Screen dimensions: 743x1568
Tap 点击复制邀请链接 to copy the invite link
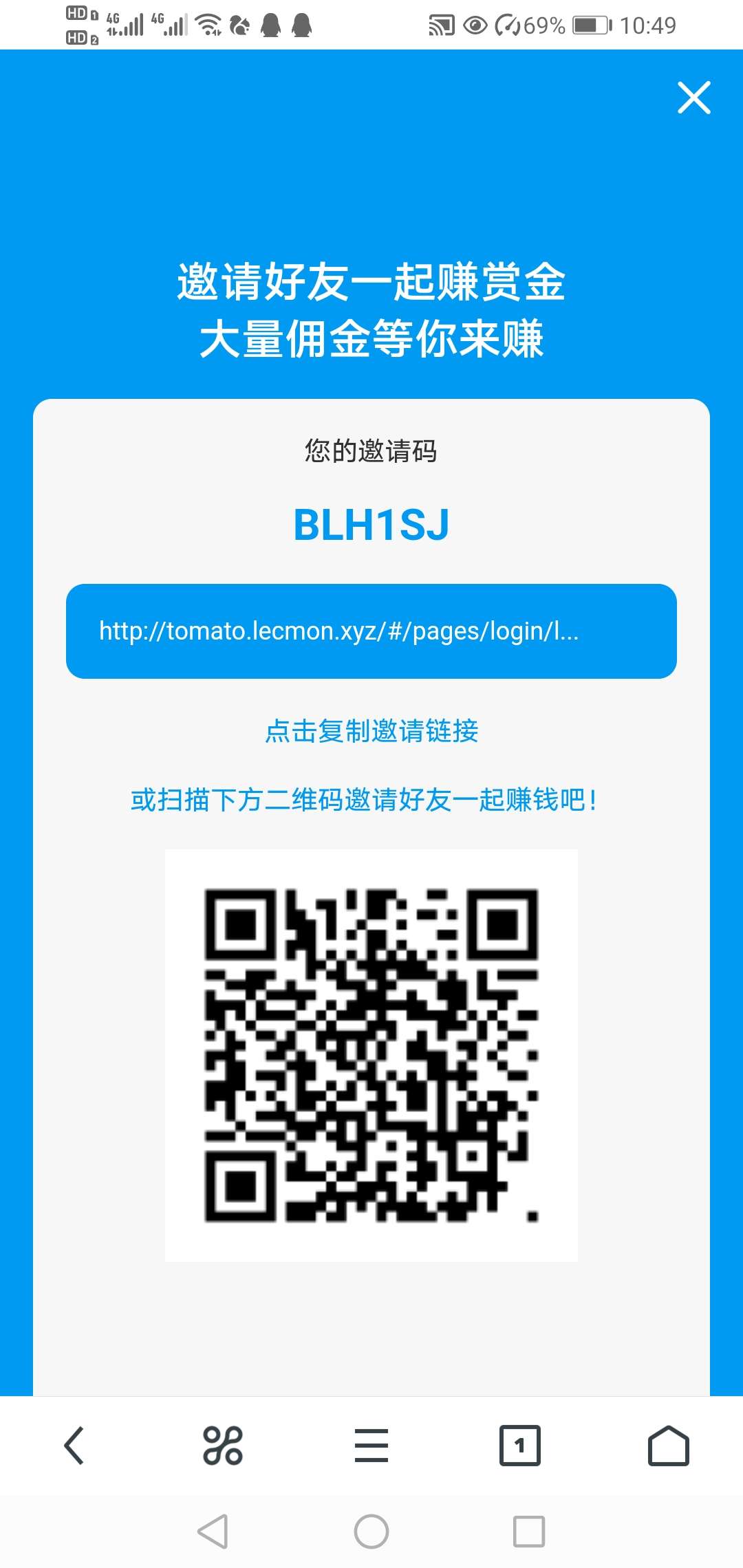pos(371,731)
